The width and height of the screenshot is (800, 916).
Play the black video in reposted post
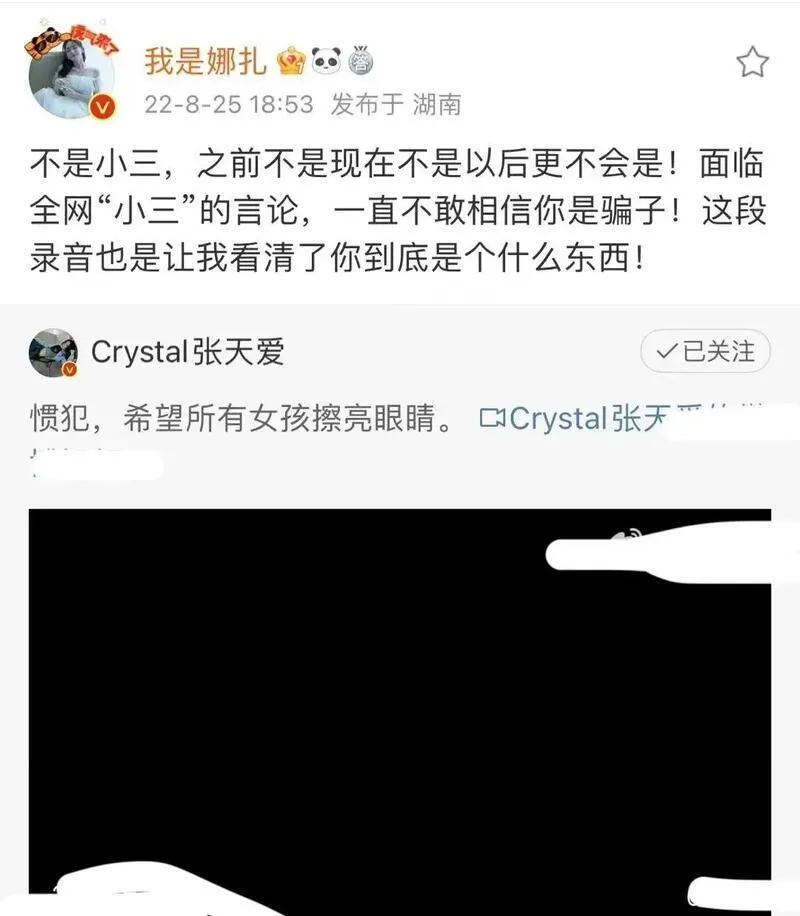(x=398, y=700)
